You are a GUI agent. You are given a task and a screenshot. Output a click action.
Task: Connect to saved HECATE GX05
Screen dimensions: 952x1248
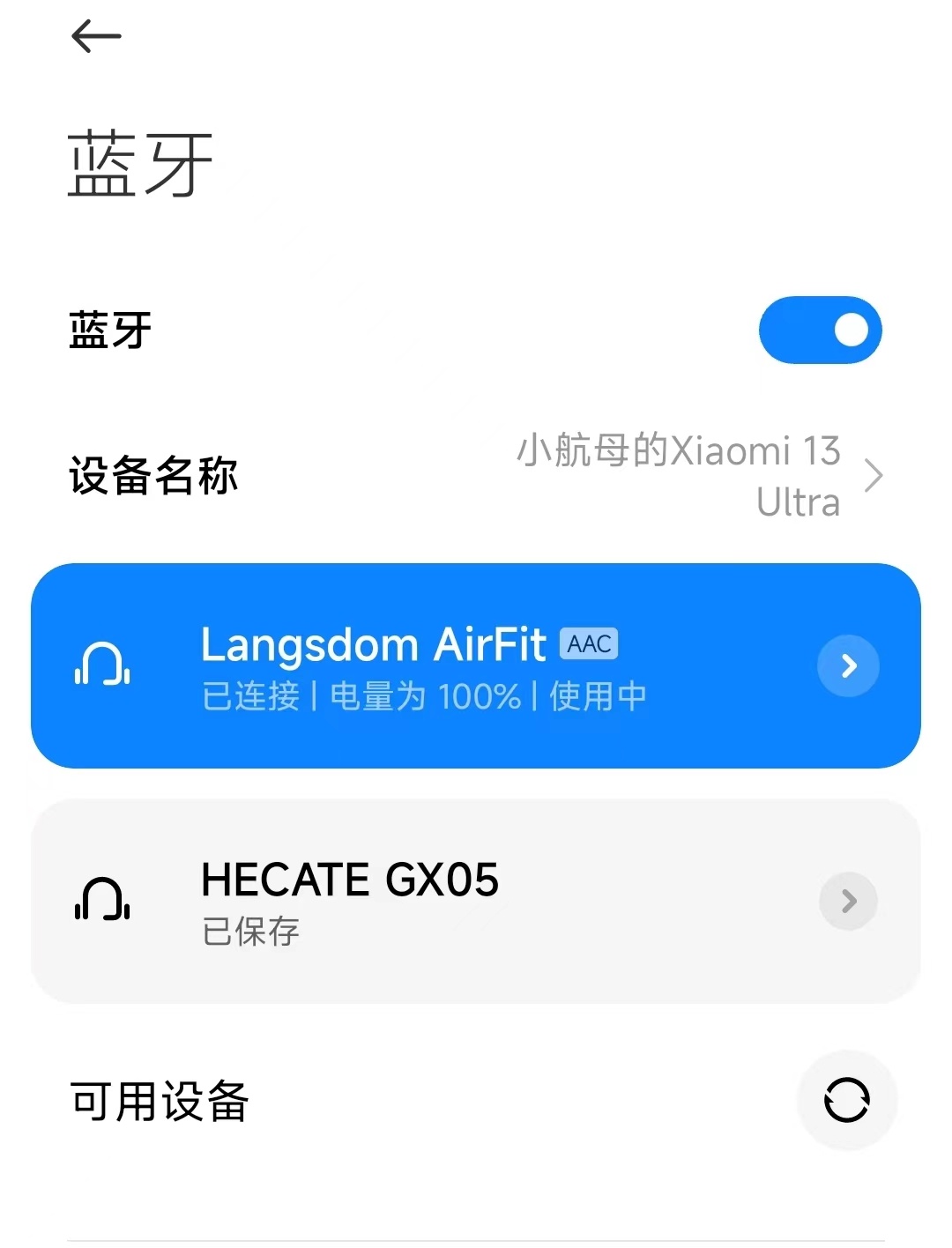click(423, 901)
